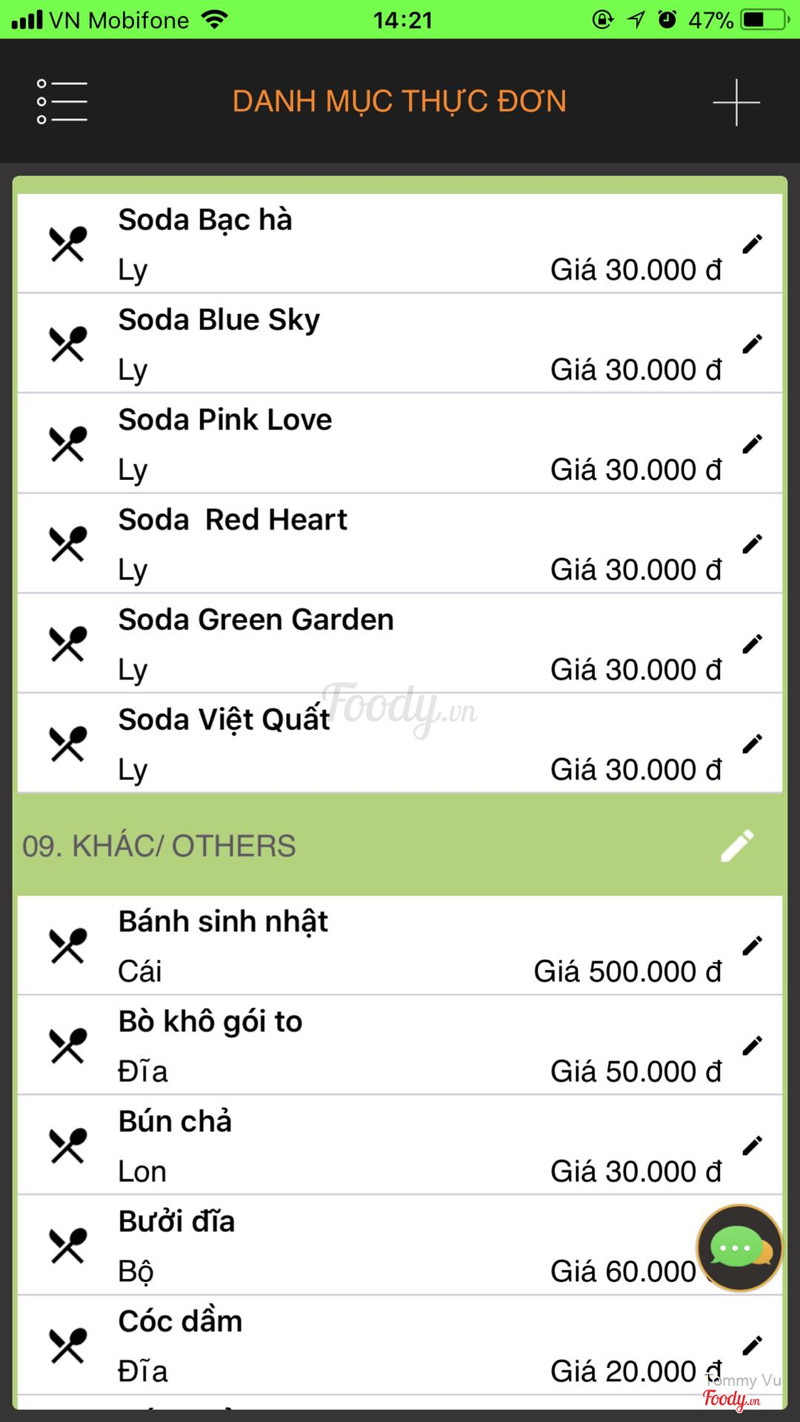Tap the pencil for Soda Pink Love

[752, 444]
